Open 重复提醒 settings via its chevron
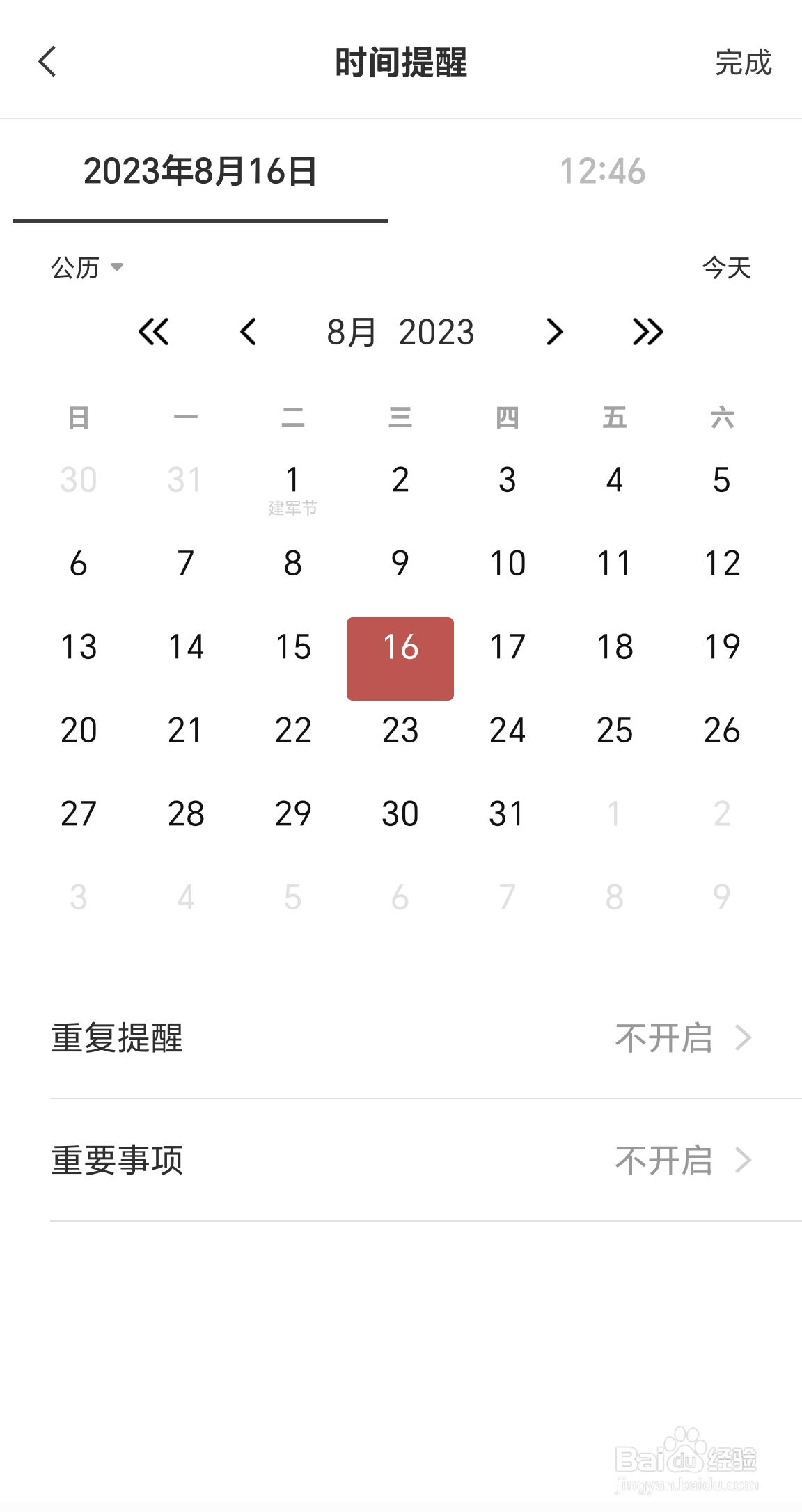 tap(744, 1039)
